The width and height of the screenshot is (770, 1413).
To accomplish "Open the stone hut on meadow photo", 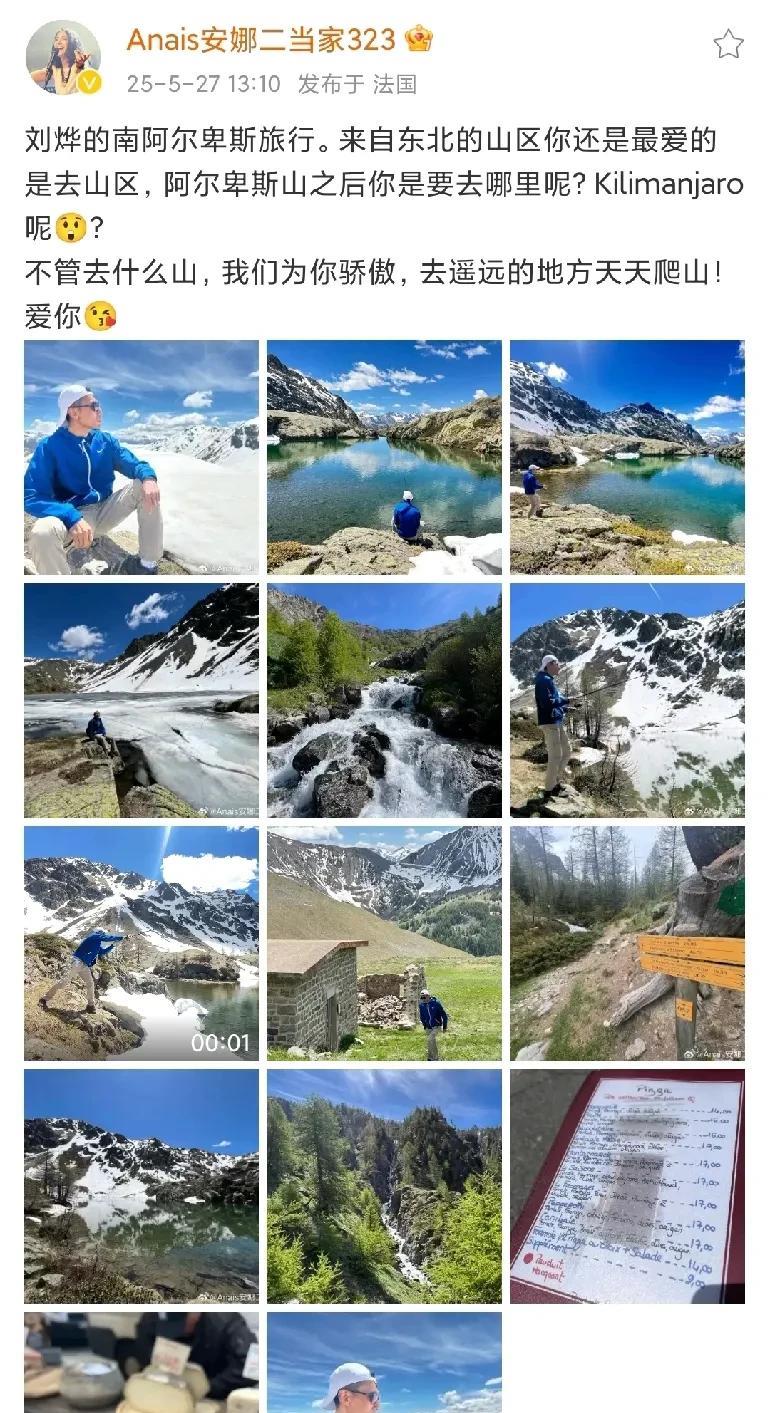I will point(384,943).
